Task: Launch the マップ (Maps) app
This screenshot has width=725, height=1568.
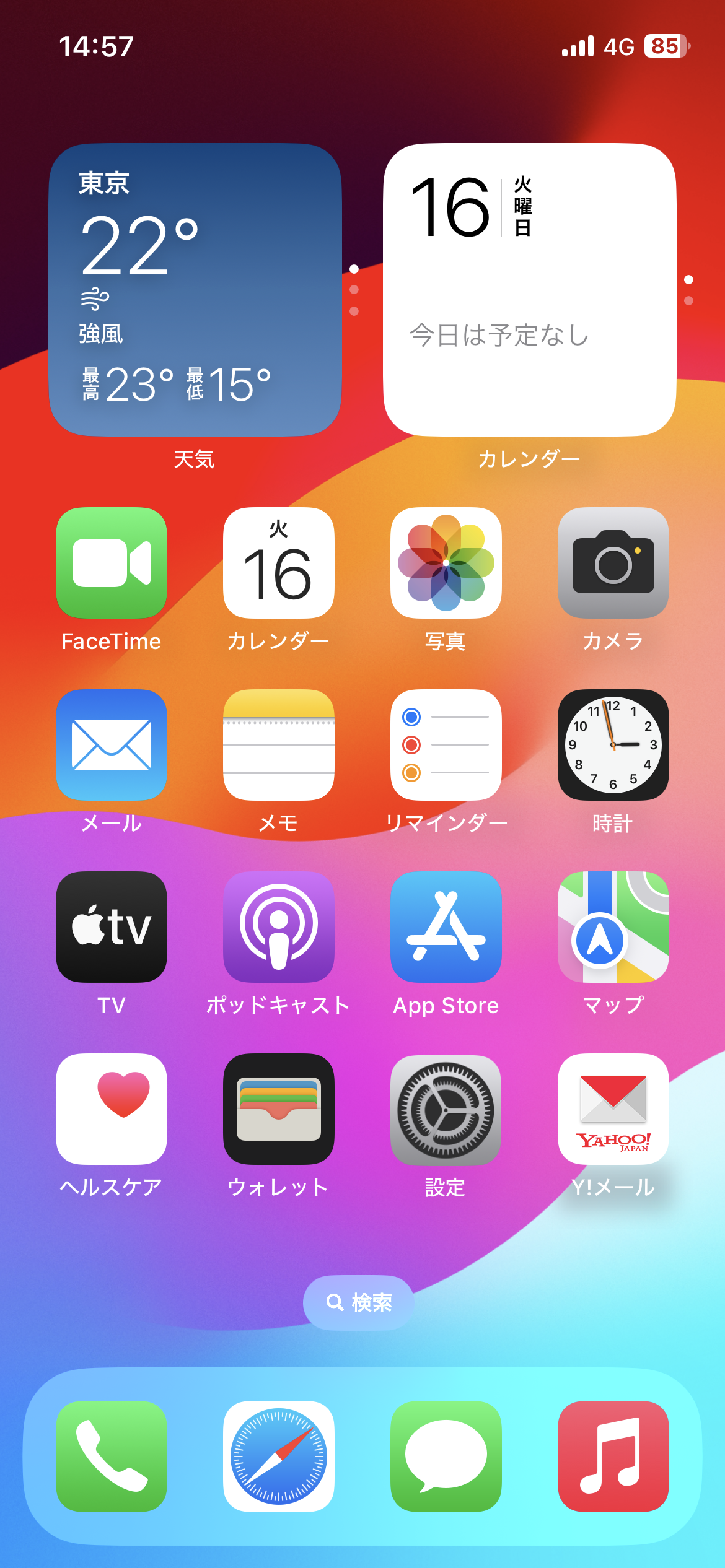Action: [x=613, y=927]
